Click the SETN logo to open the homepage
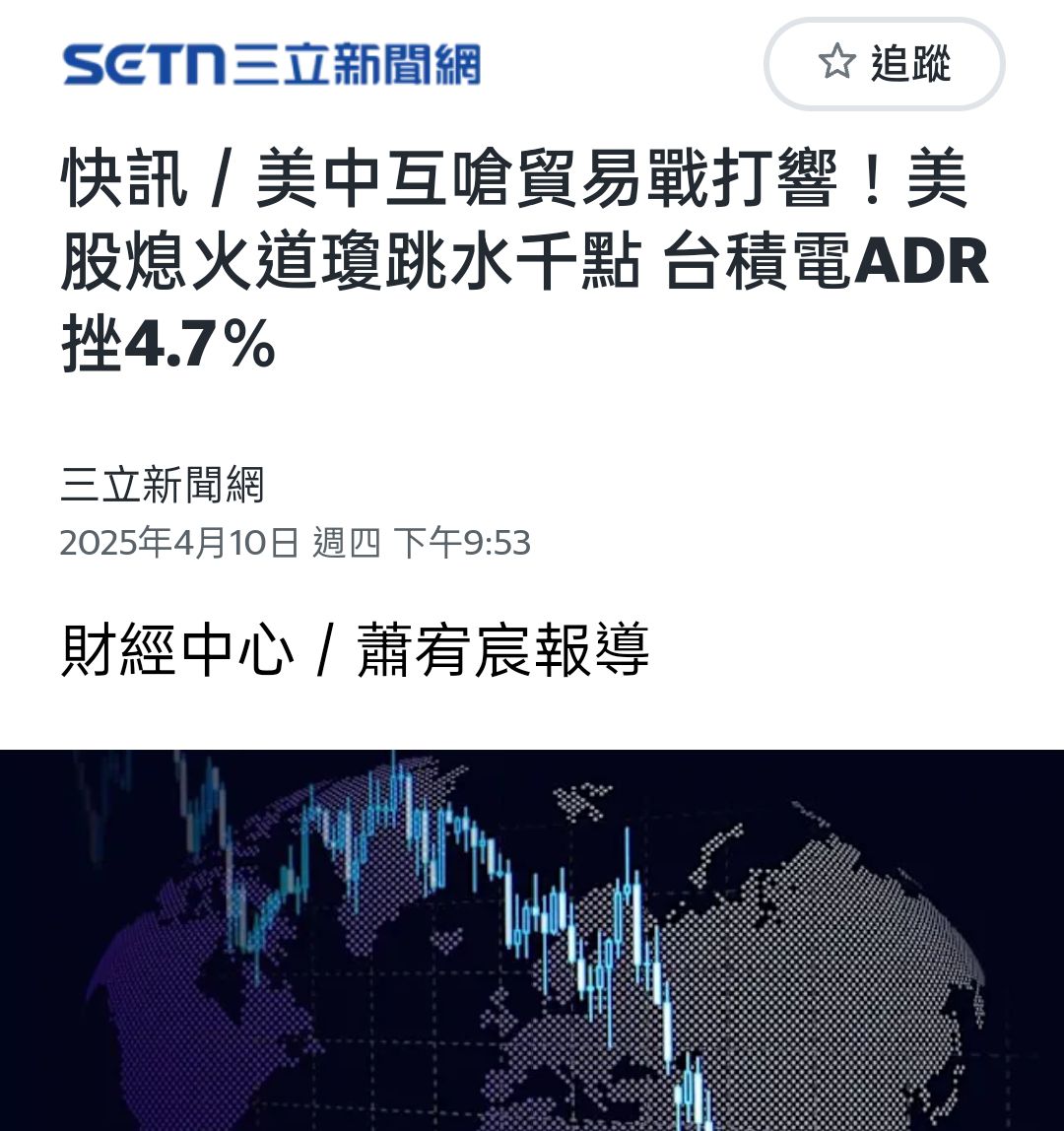 coord(276,64)
